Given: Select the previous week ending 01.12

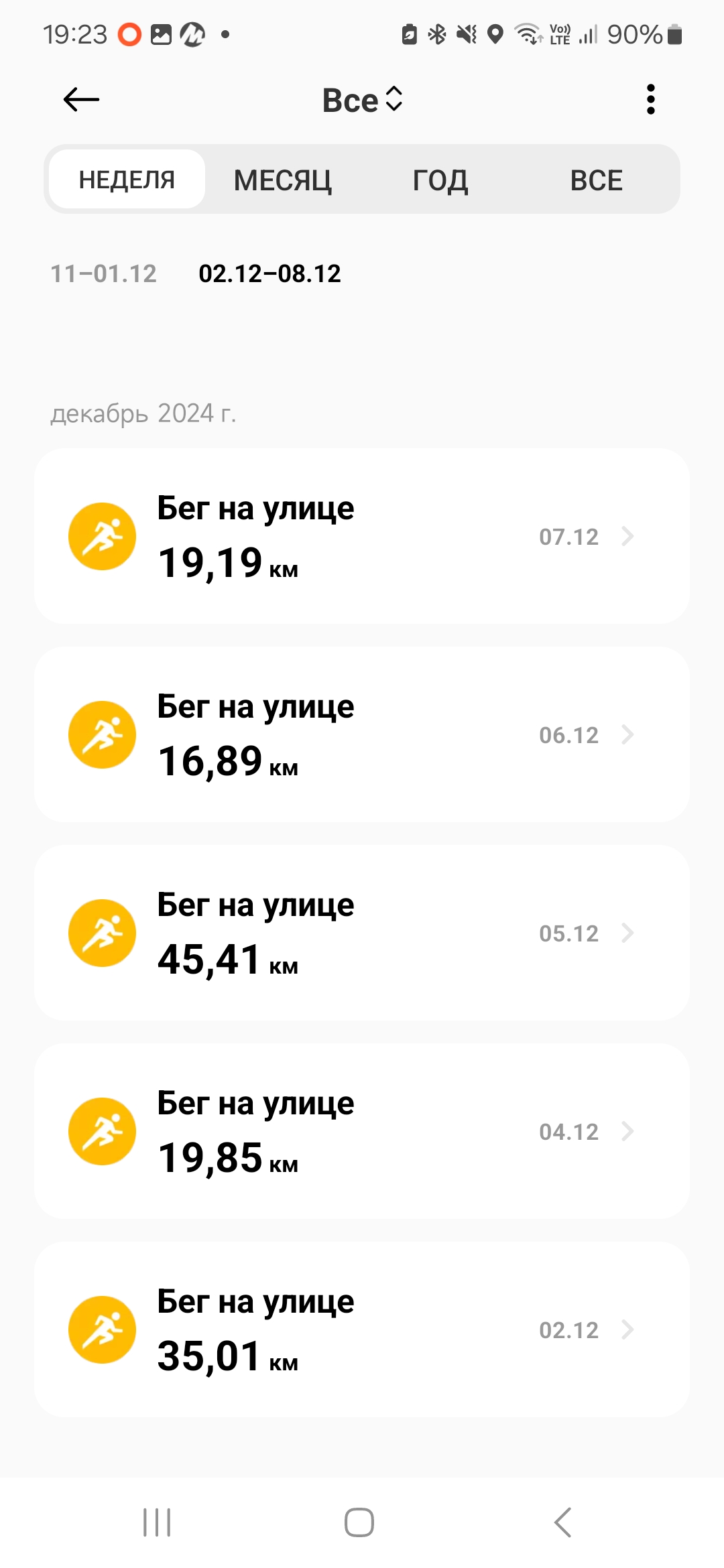Looking at the screenshot, I should (x=104, y=273).
